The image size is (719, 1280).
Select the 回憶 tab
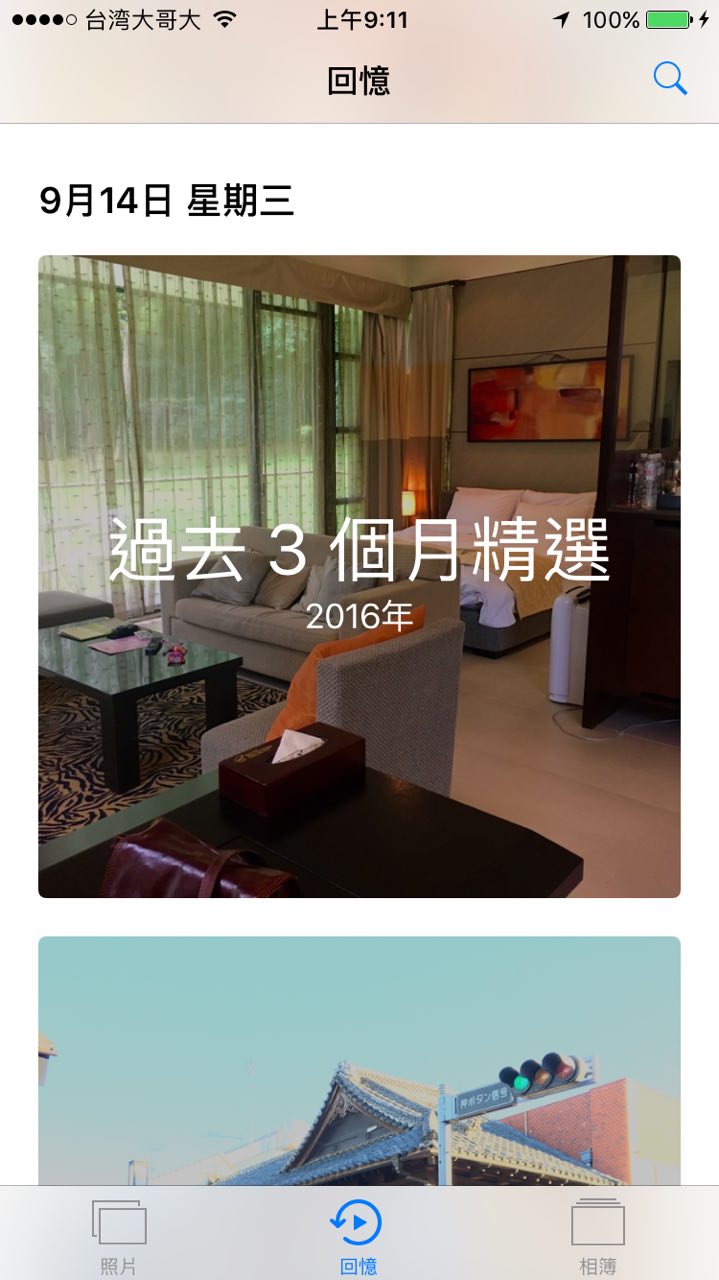357,1236
